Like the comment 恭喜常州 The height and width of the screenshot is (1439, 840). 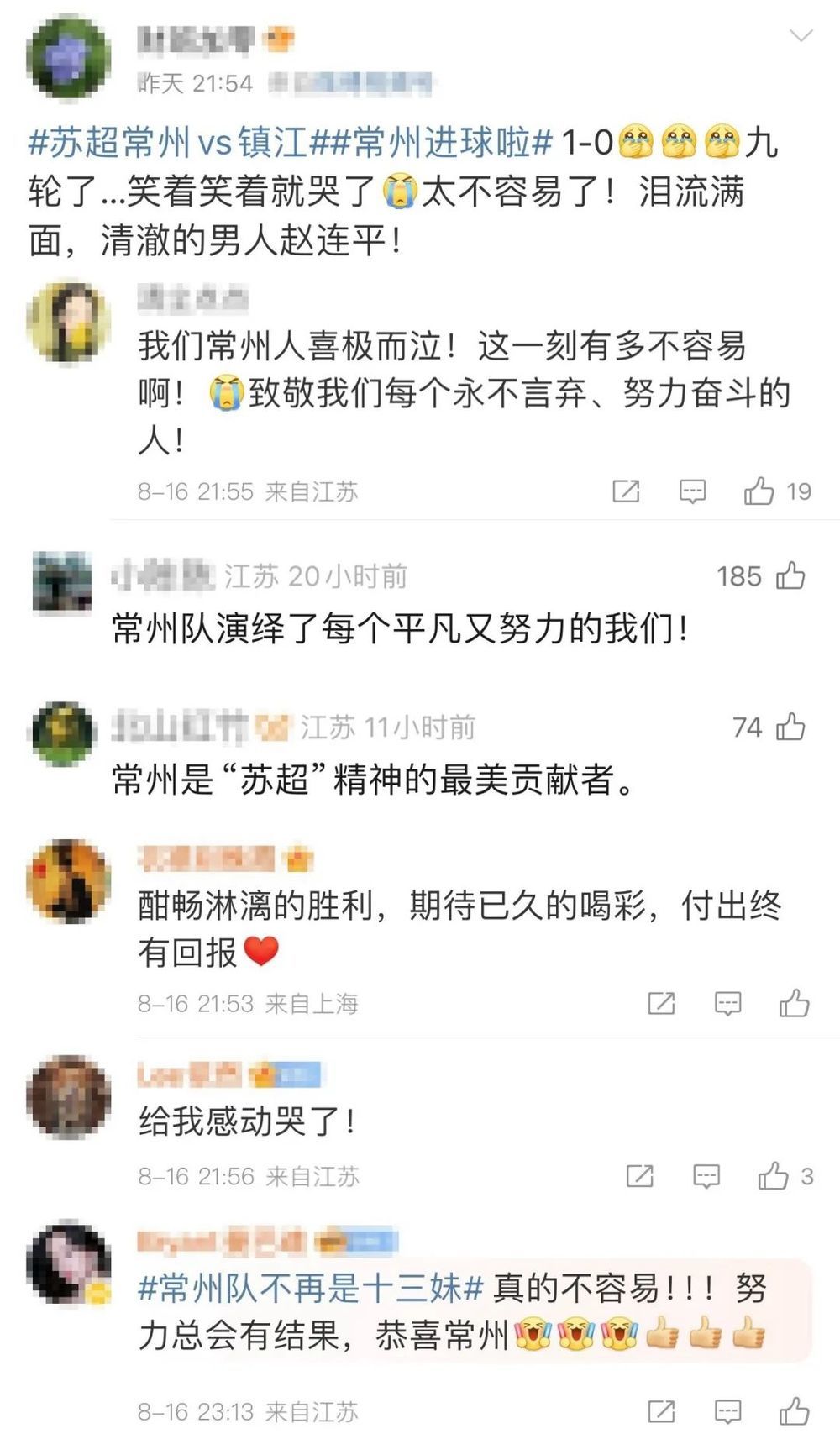794,1411
